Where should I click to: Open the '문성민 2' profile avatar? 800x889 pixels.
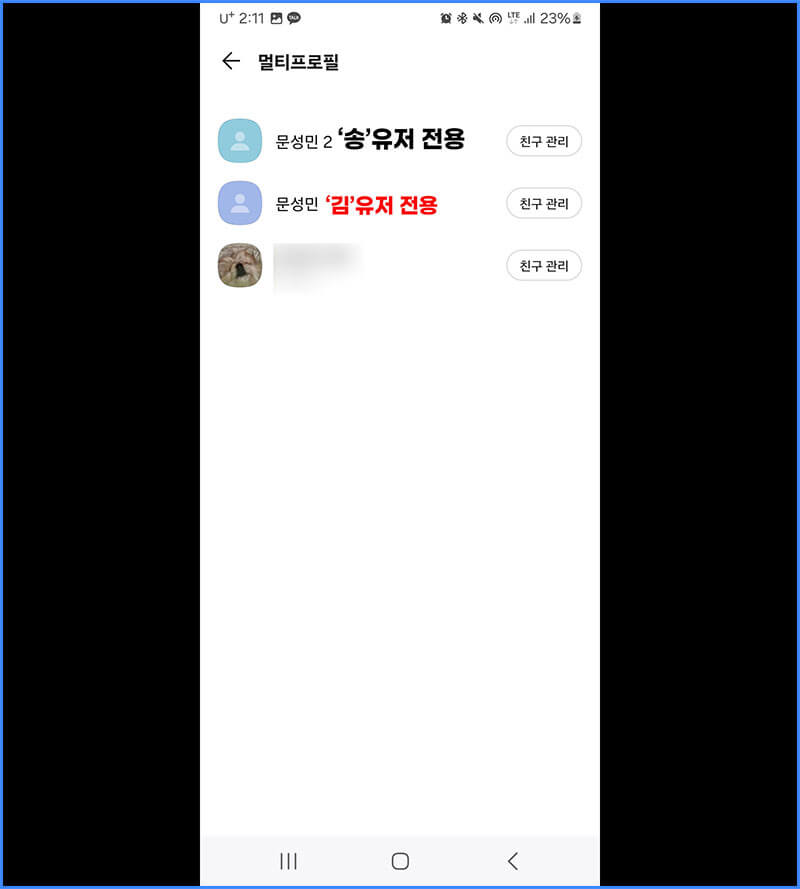coord(239,140)
